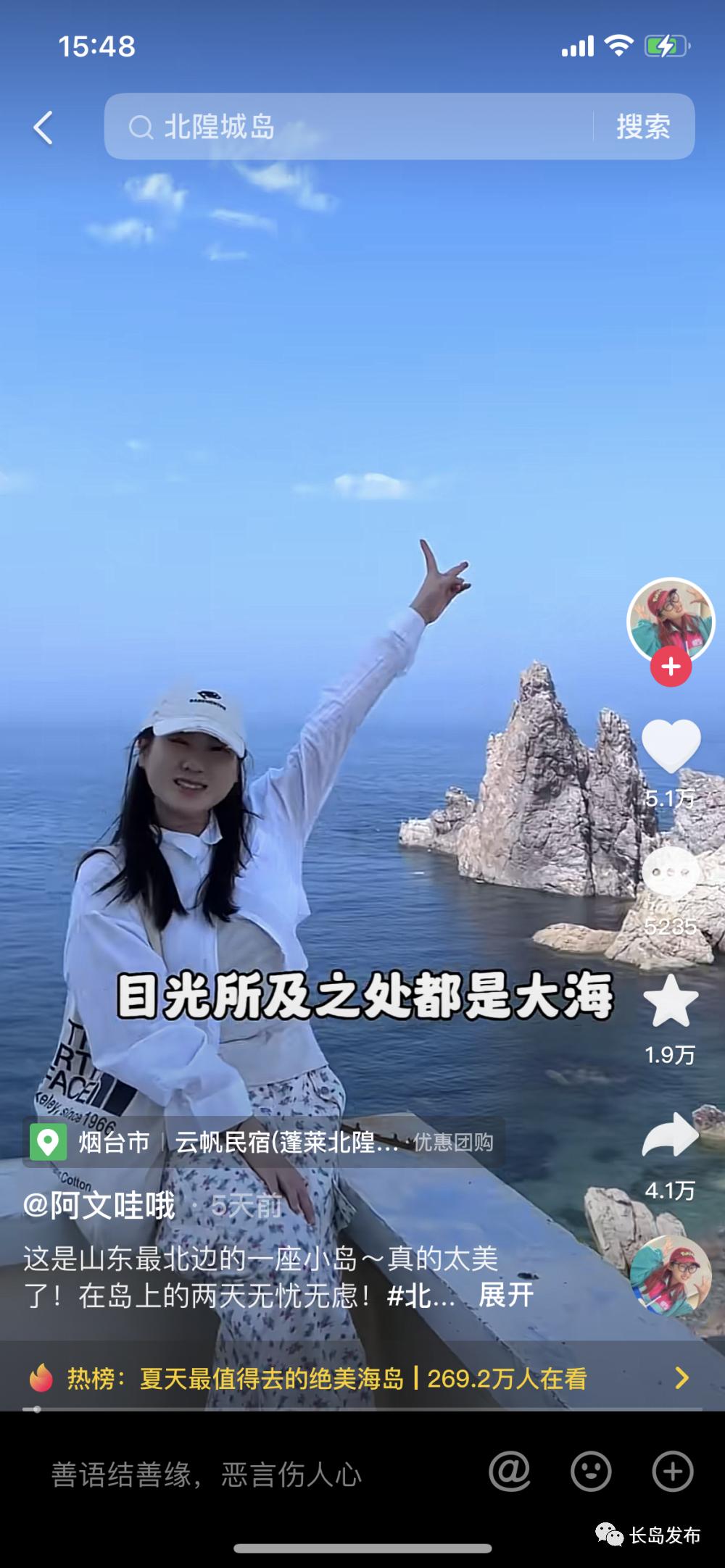725x1568 pixels.
Task: Open the creator's avatar profile
Action: tap(670, 620)
